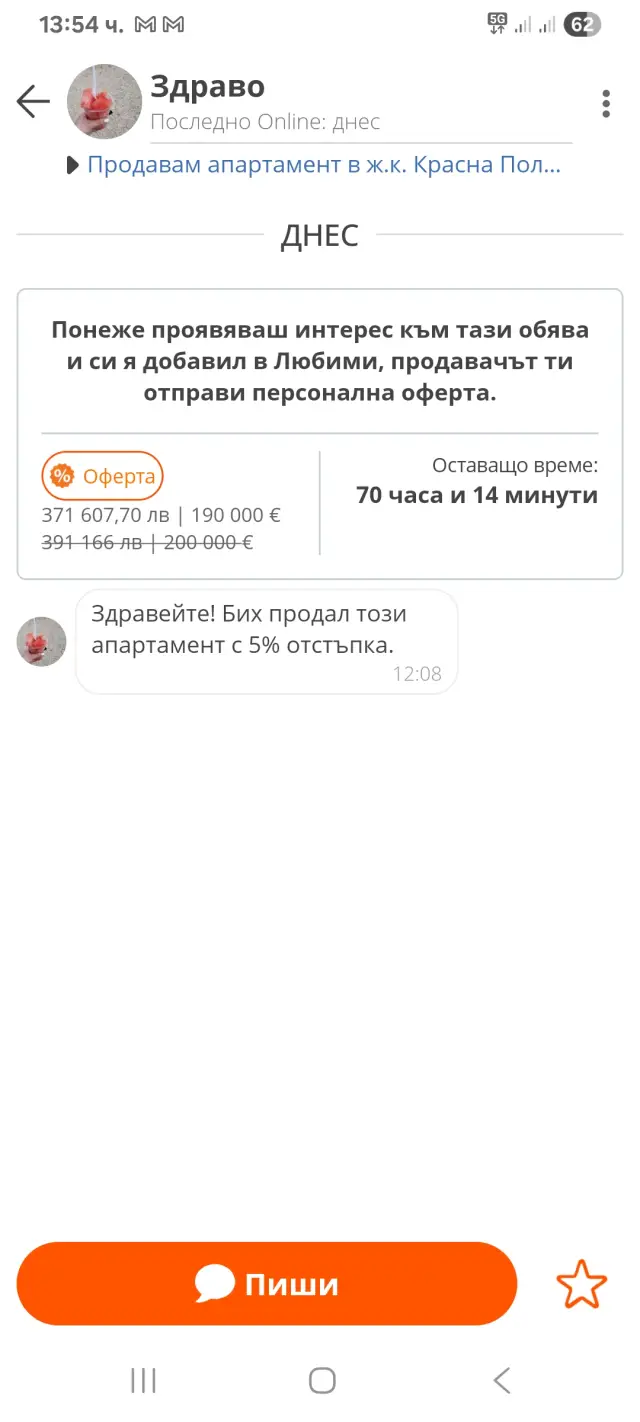640x1422 pixels.
Task: Add this conversation to favorites with the star
Action: [581, 1284]
